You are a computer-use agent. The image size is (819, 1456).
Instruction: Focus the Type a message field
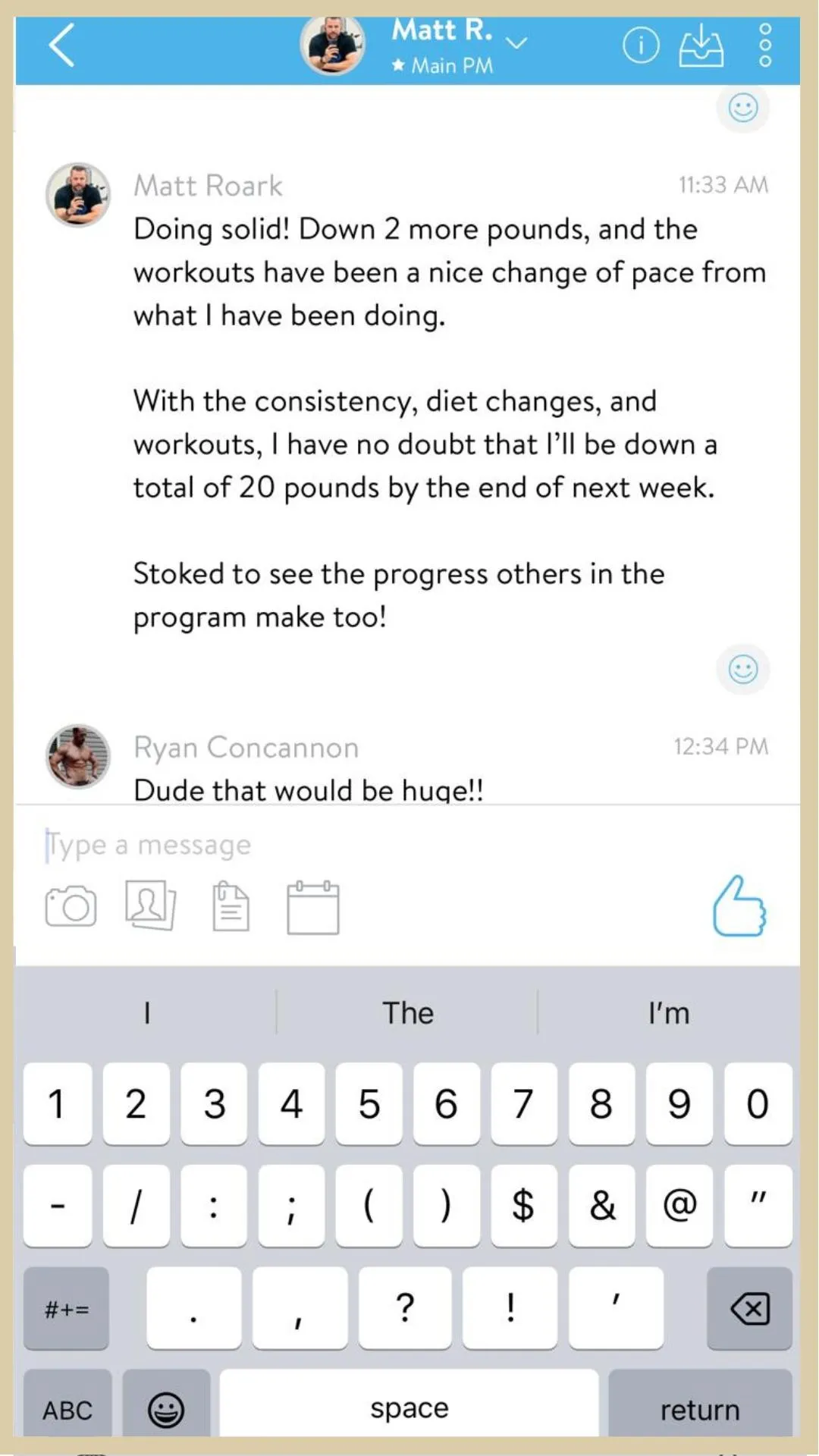(408, 845)
